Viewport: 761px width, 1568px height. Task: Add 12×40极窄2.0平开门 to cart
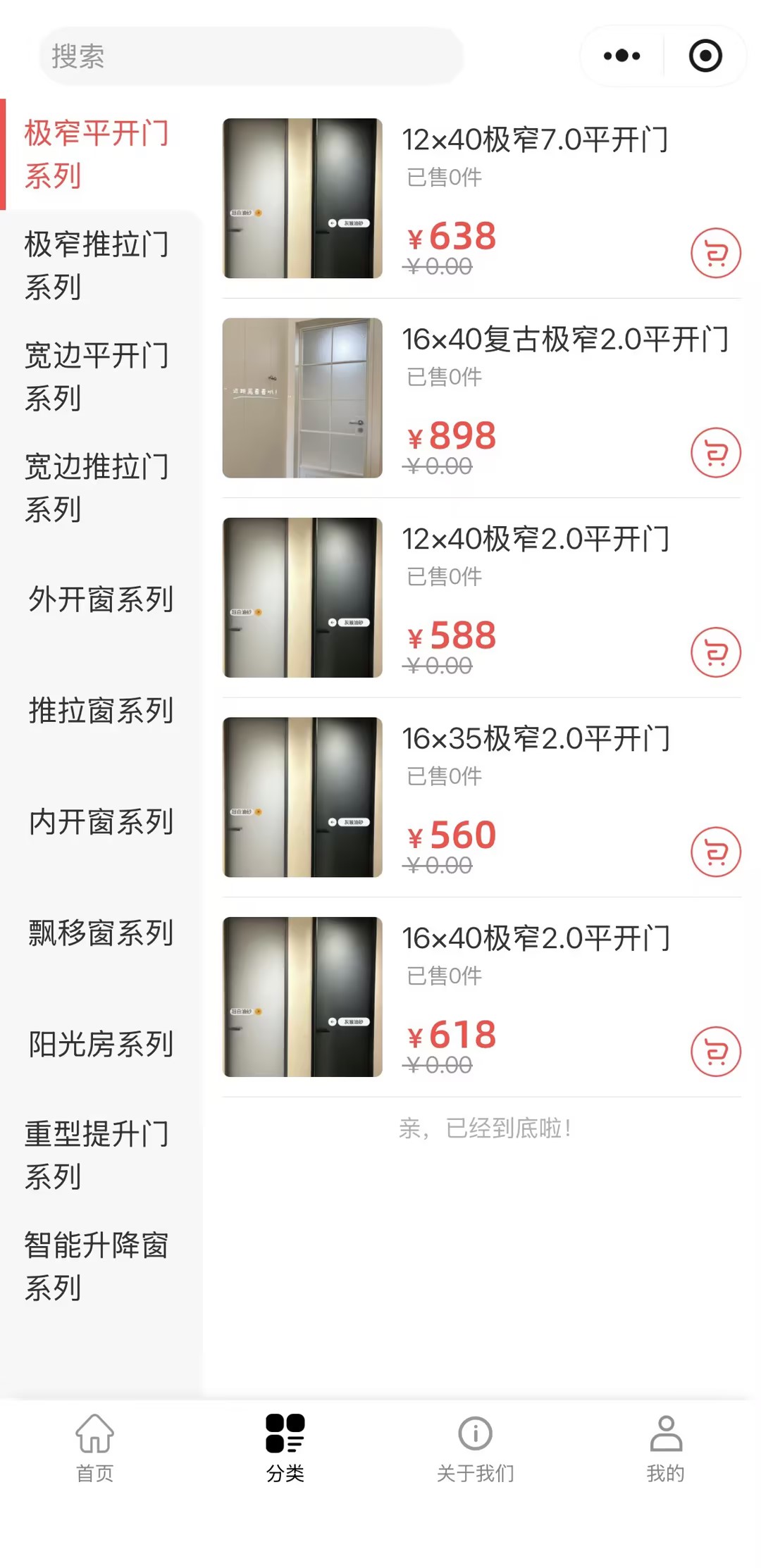[x=715, y=652]
